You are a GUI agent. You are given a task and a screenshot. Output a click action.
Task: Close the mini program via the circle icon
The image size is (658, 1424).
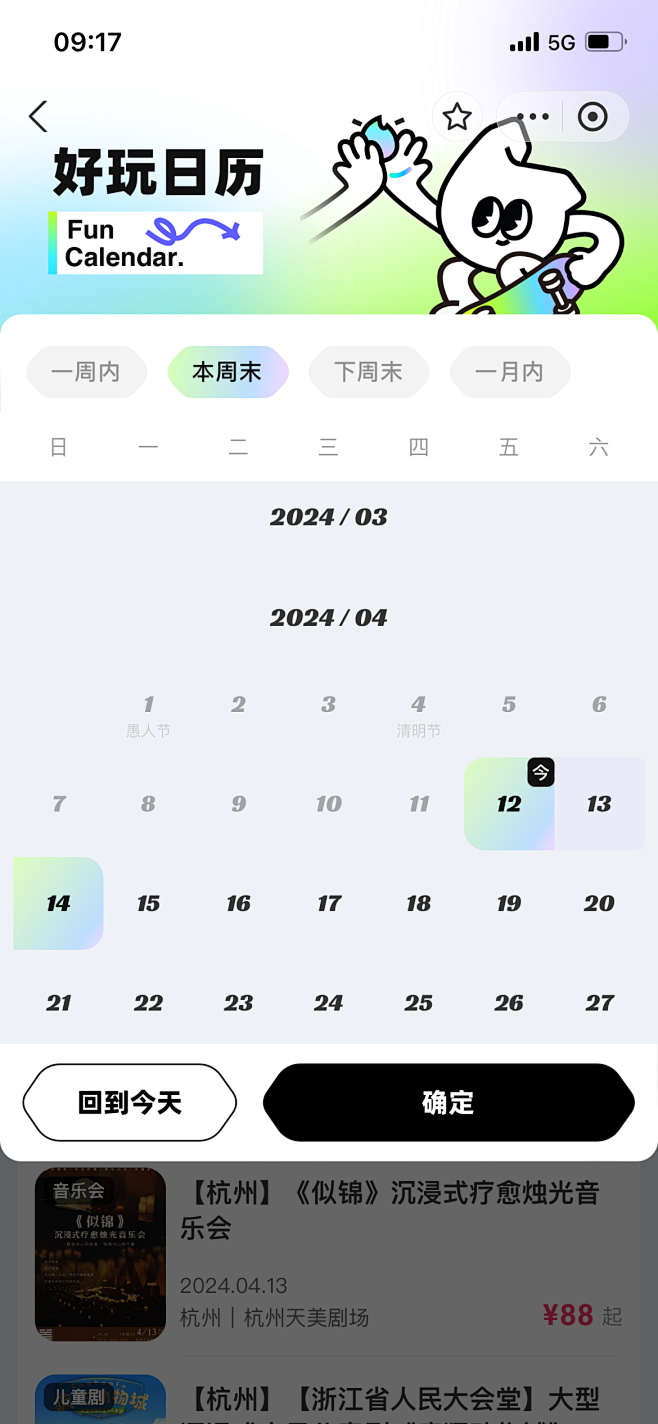(x=593, y=117)
